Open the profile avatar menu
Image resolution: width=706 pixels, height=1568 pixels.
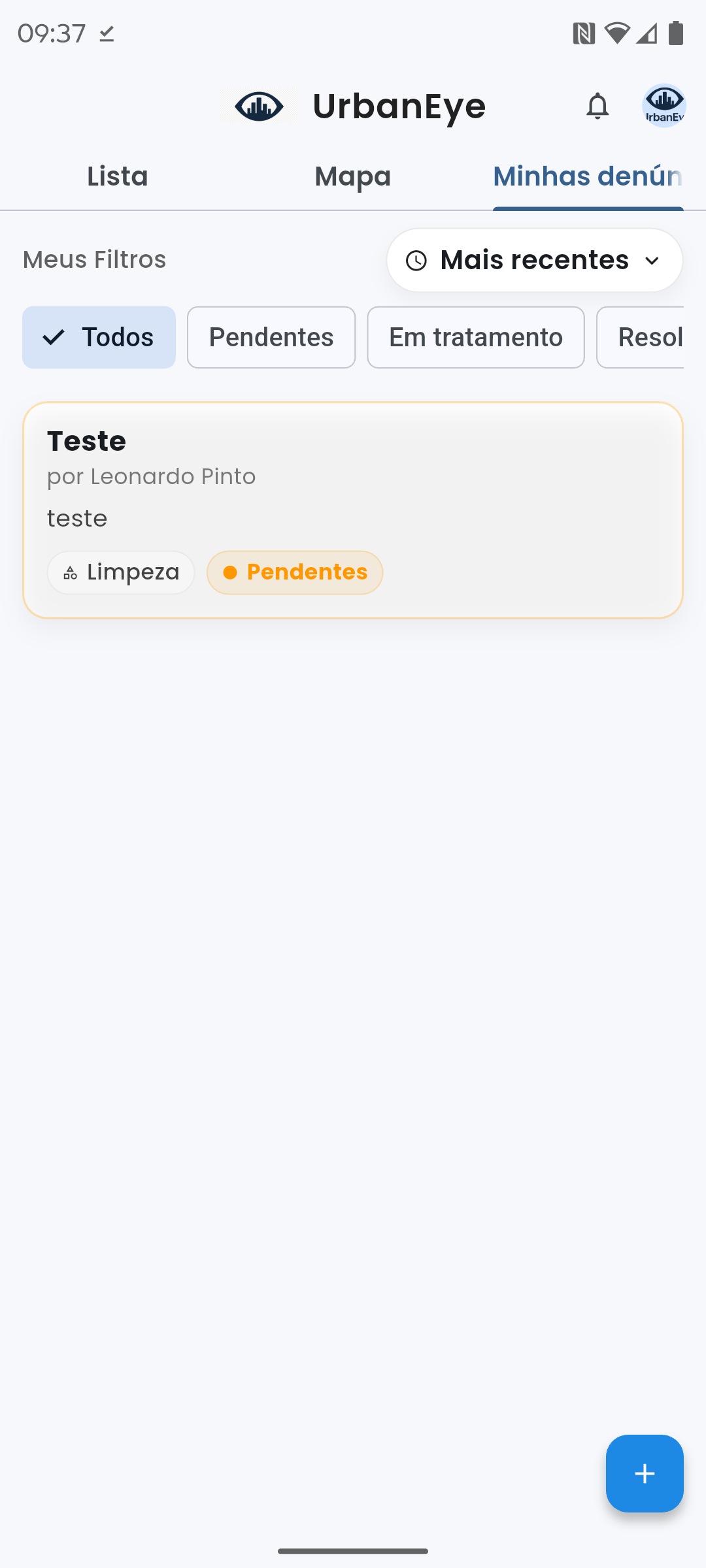(664, 106)
